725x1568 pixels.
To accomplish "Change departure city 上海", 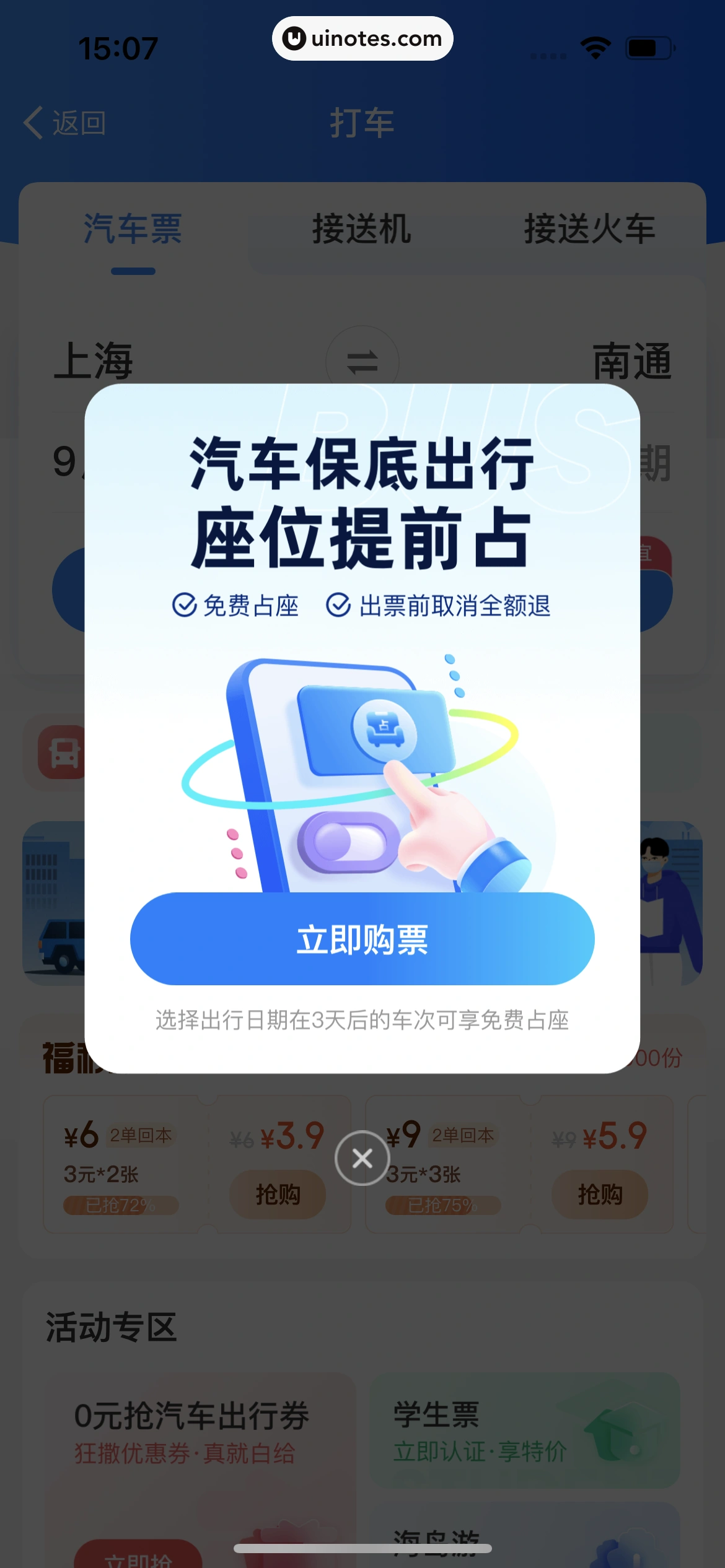I will point(93,361).
